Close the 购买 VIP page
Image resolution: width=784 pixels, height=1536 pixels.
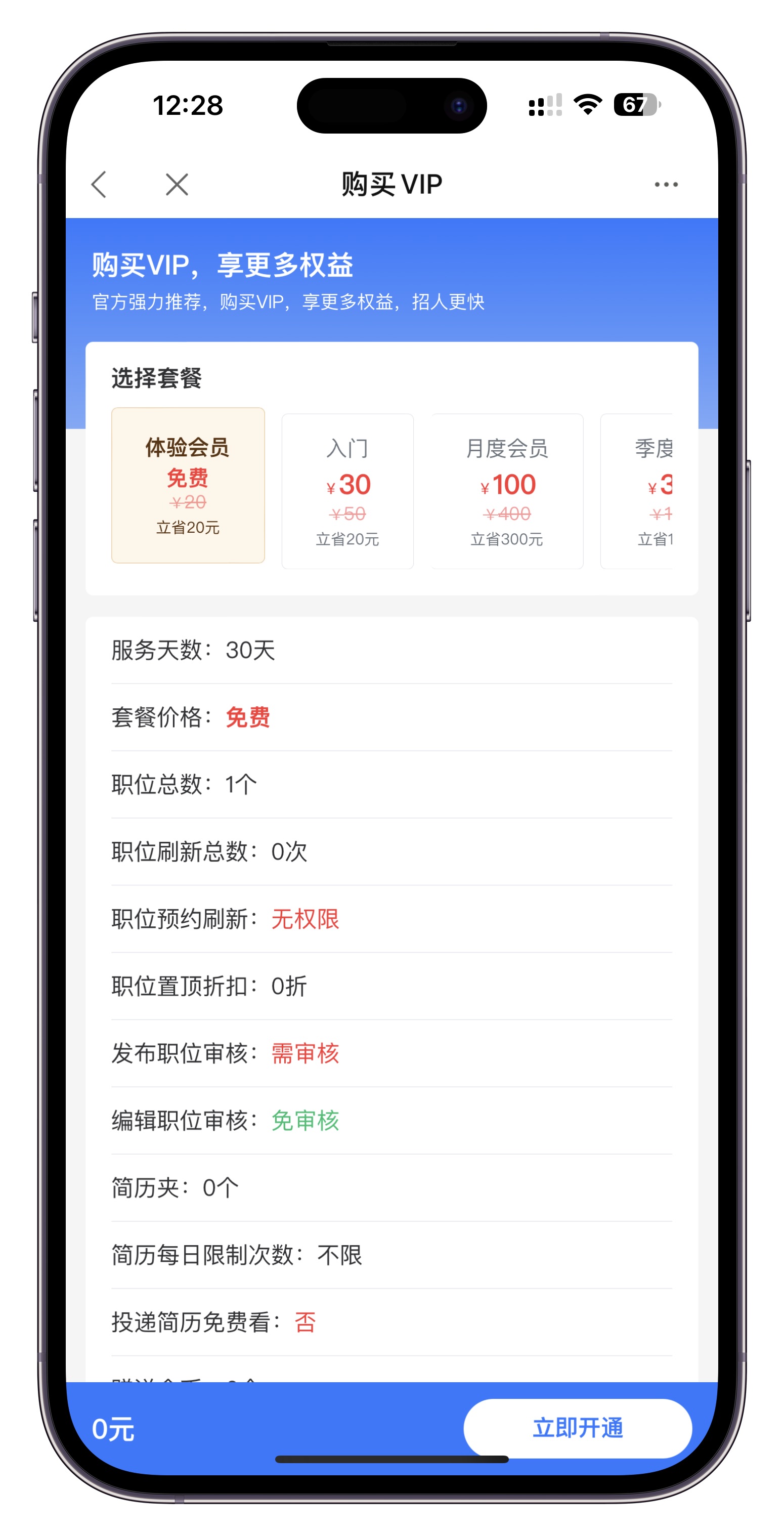pyautogui.click(x=177, y=184)
